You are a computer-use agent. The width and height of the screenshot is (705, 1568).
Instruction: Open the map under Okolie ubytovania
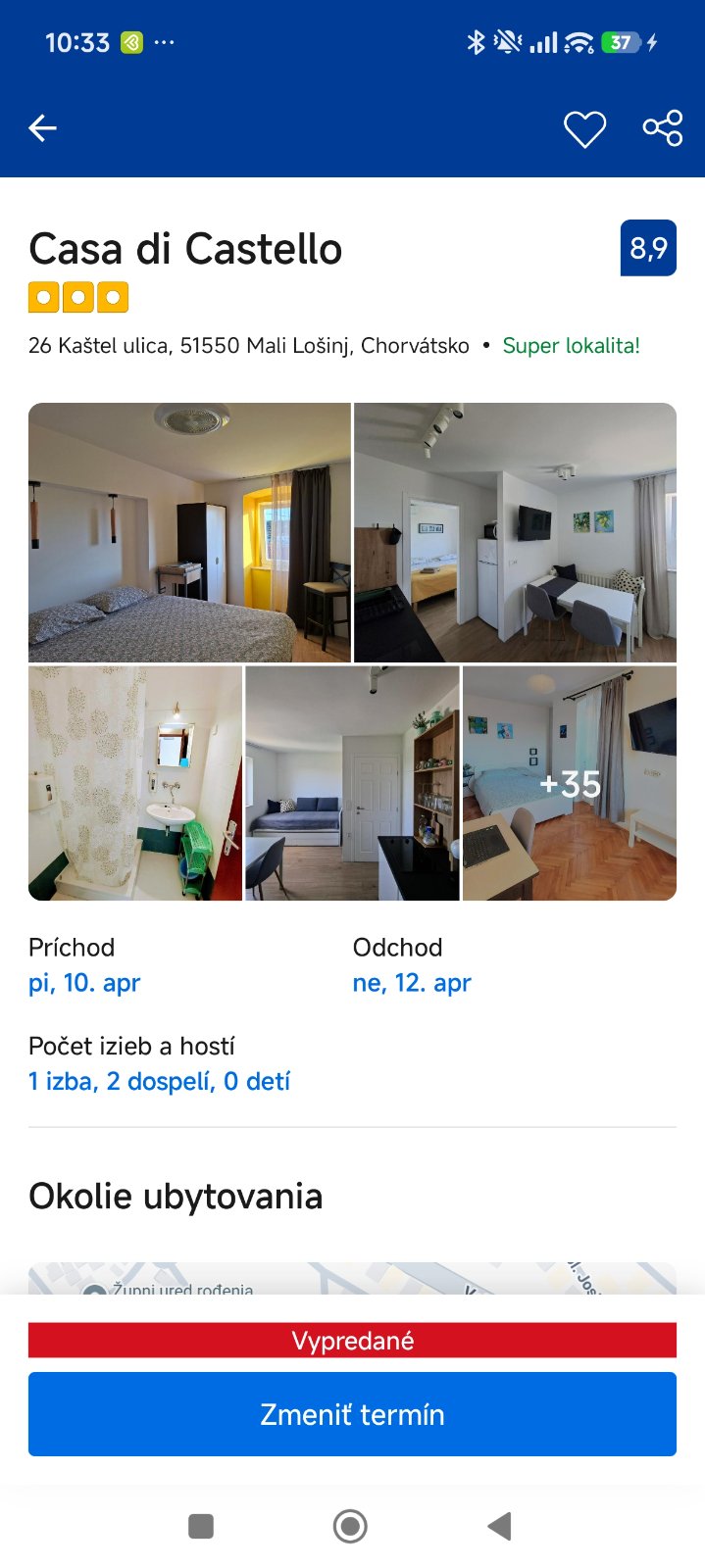352,1278
